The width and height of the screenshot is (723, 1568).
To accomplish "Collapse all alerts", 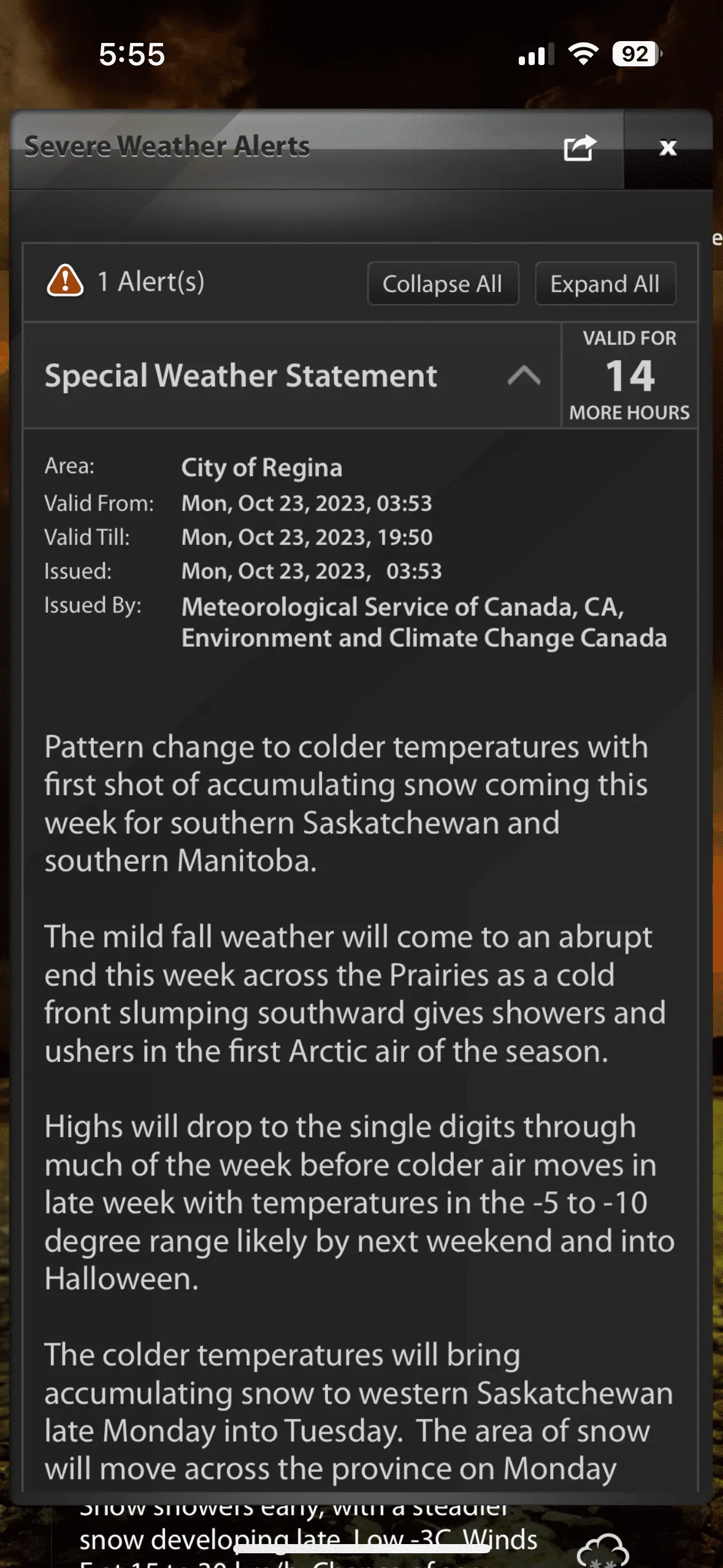I will coord(443,283).
